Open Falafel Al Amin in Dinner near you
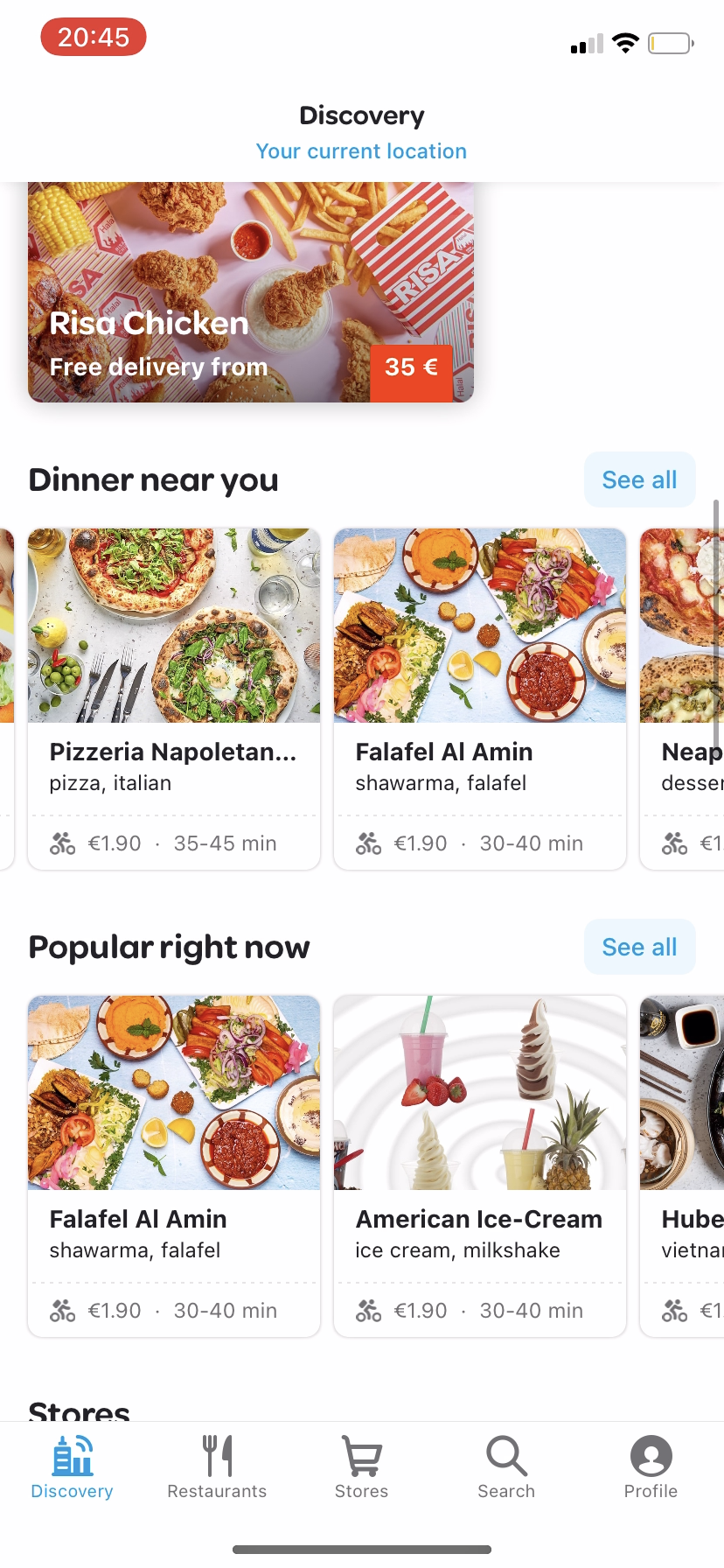Viewport: 724px width, 1568px height. (480, 697)
